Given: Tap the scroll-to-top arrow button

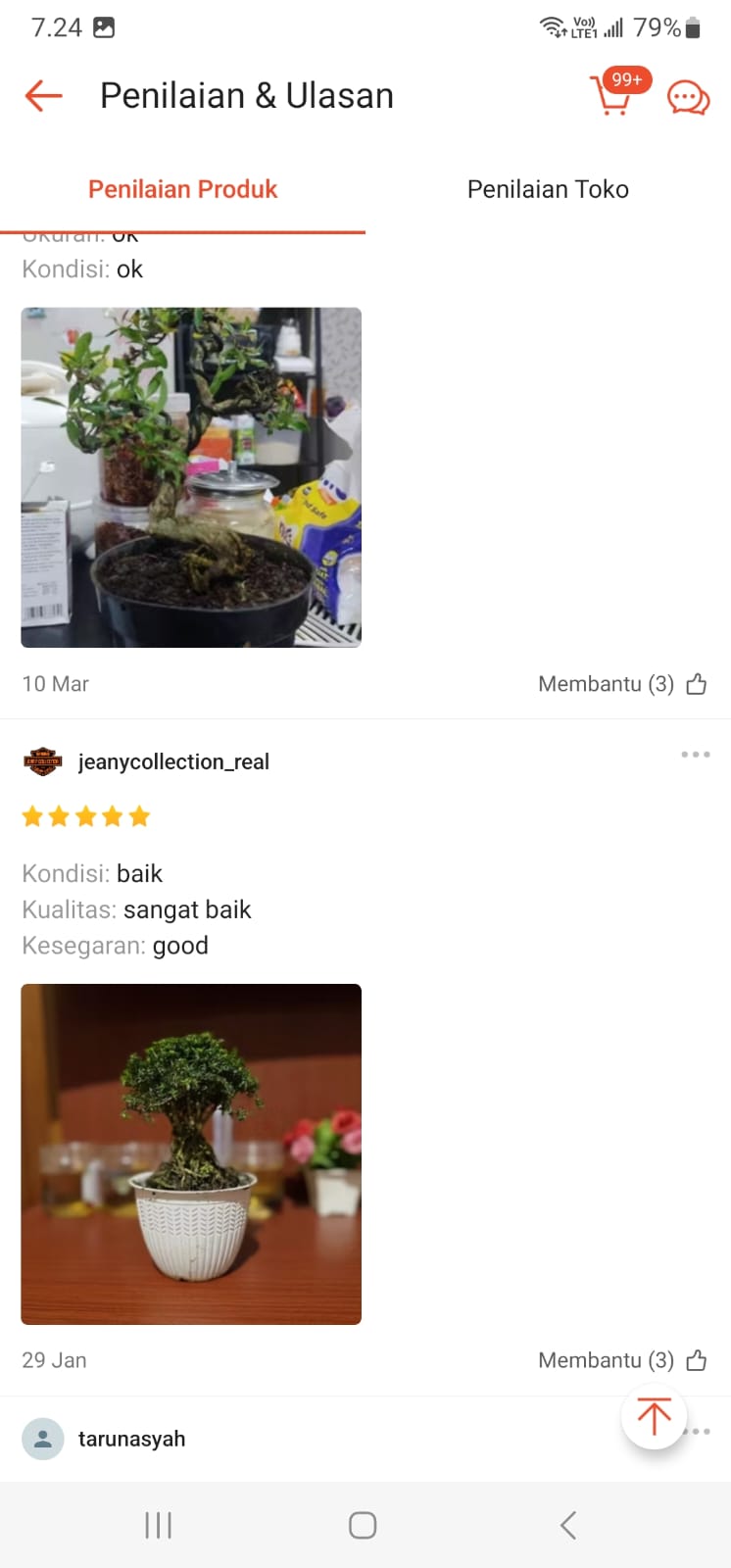Looking at the screenshot, I should coord(654,1416).
